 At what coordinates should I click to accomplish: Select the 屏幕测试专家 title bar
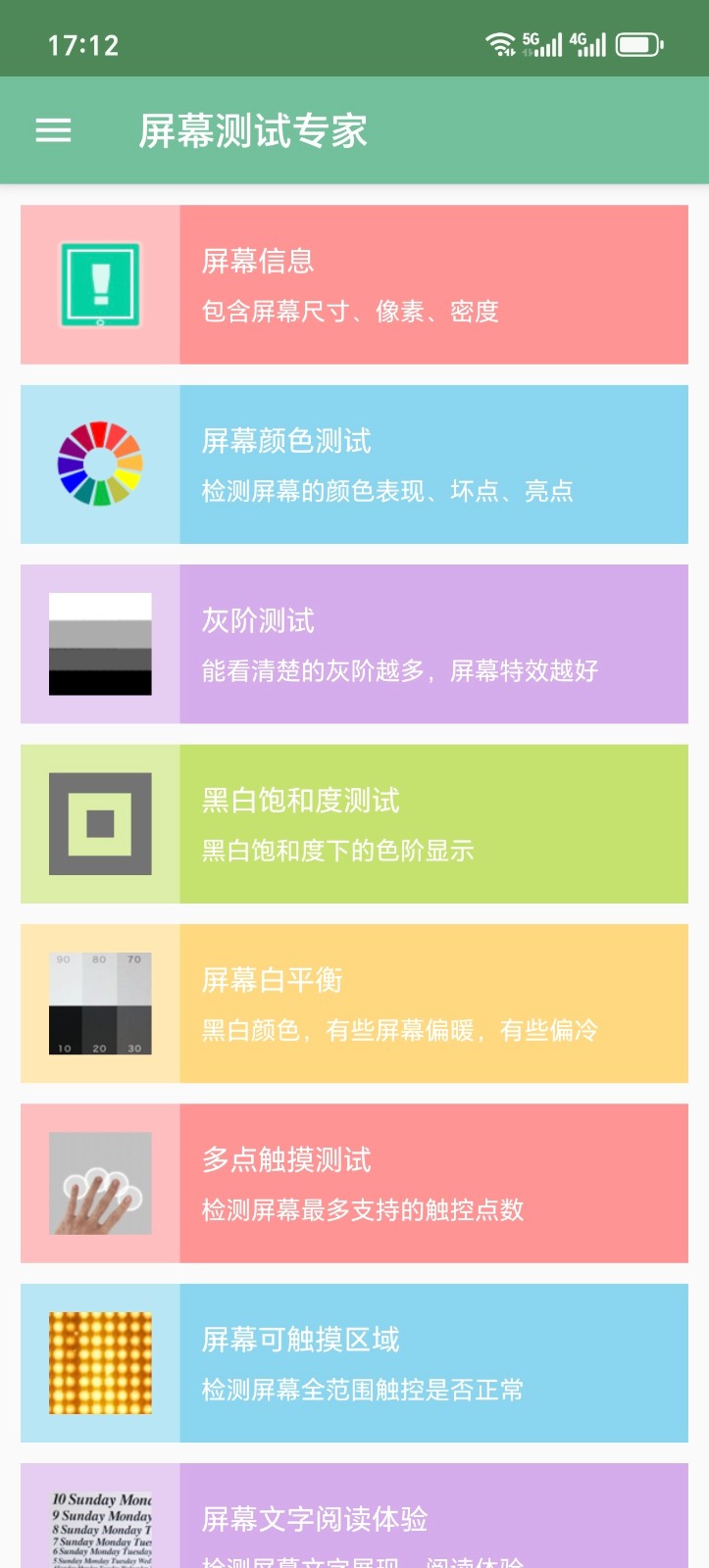click(254, 130)
